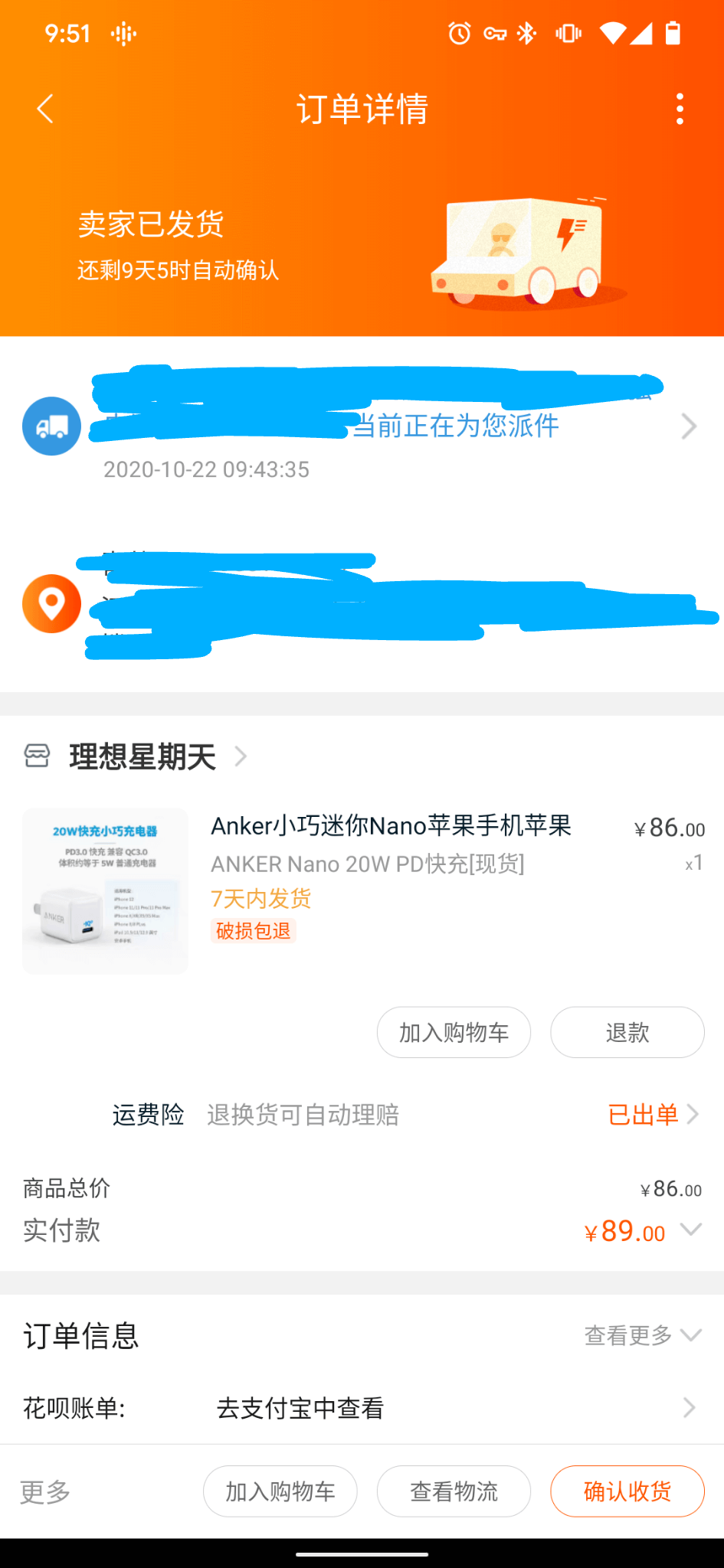This screenshot has width=724, height=1568.
Task: Tap 更多 in the bottom action bar
Action: coord(44,1491)
